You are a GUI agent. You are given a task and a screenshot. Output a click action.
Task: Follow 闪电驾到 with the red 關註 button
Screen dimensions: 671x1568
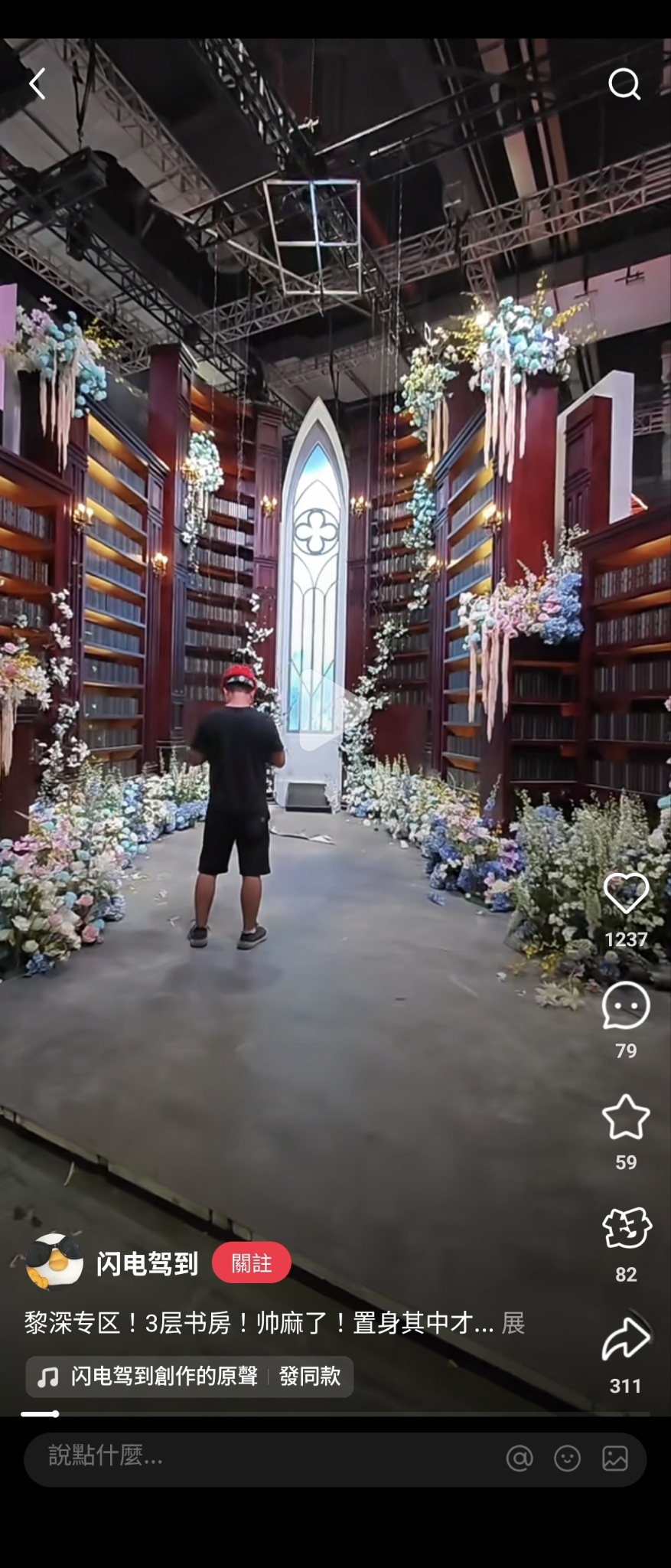[x=251, y=1263]
